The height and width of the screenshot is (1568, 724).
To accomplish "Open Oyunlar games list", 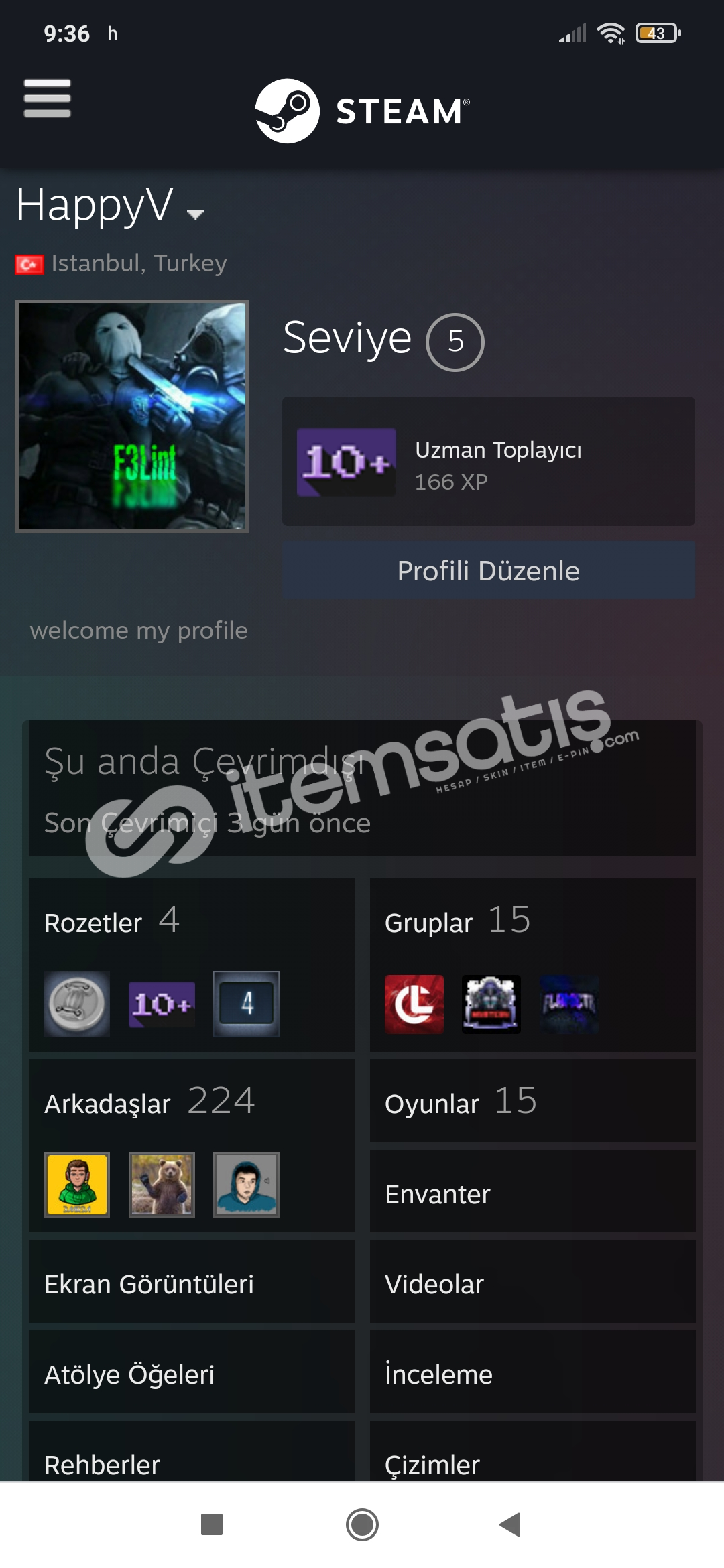I will point(532,1102).
